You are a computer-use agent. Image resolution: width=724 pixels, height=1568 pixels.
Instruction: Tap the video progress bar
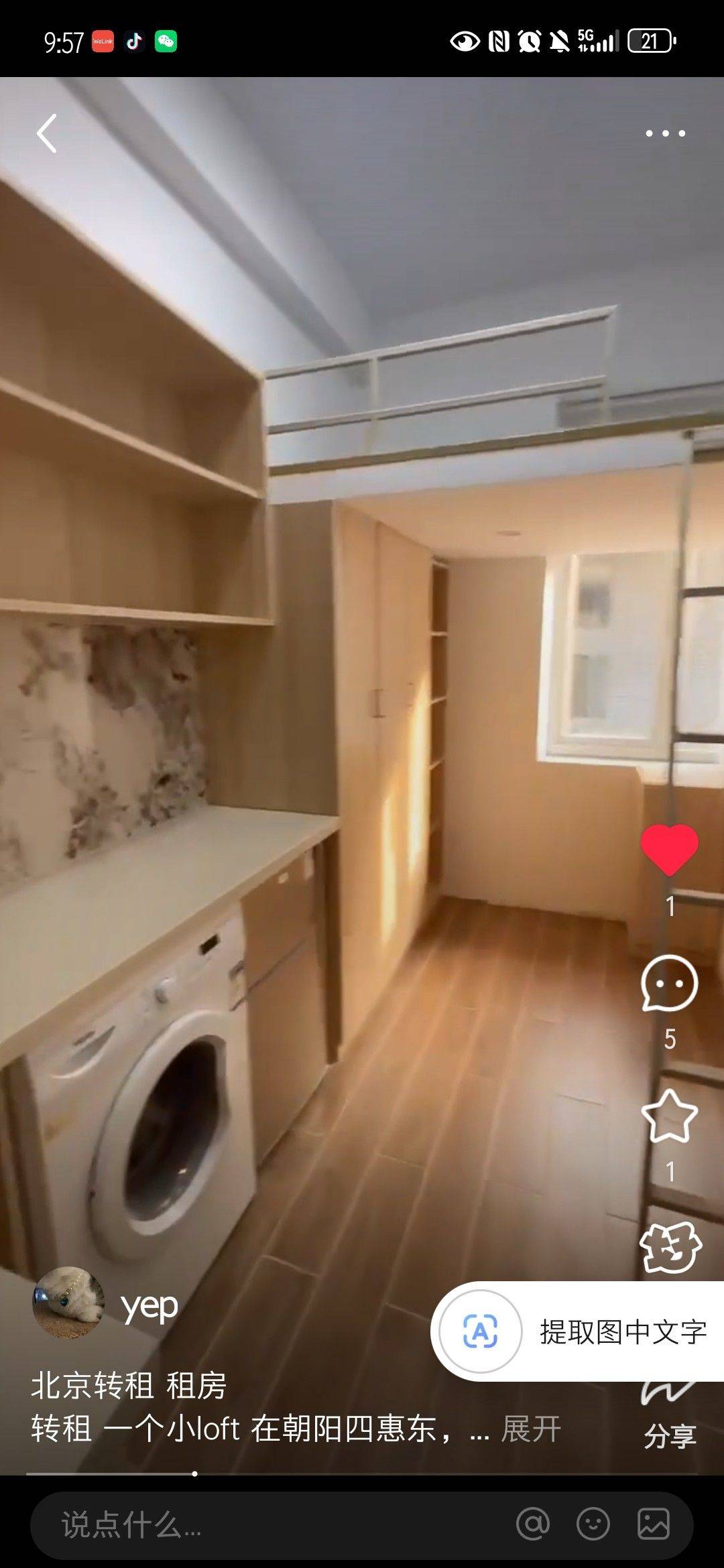pos(362,1474)
